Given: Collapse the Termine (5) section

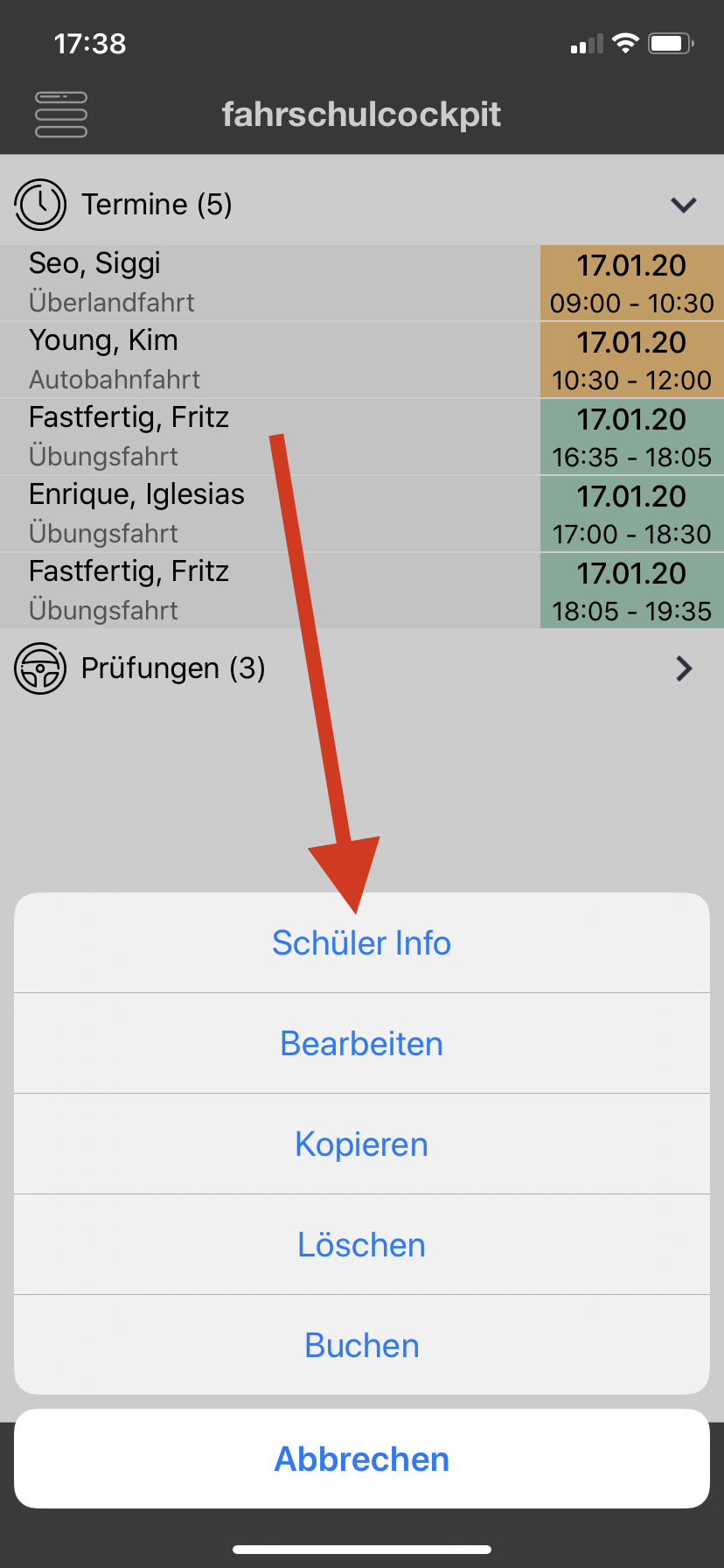Looking at the screenshot, I should point(683,205).
